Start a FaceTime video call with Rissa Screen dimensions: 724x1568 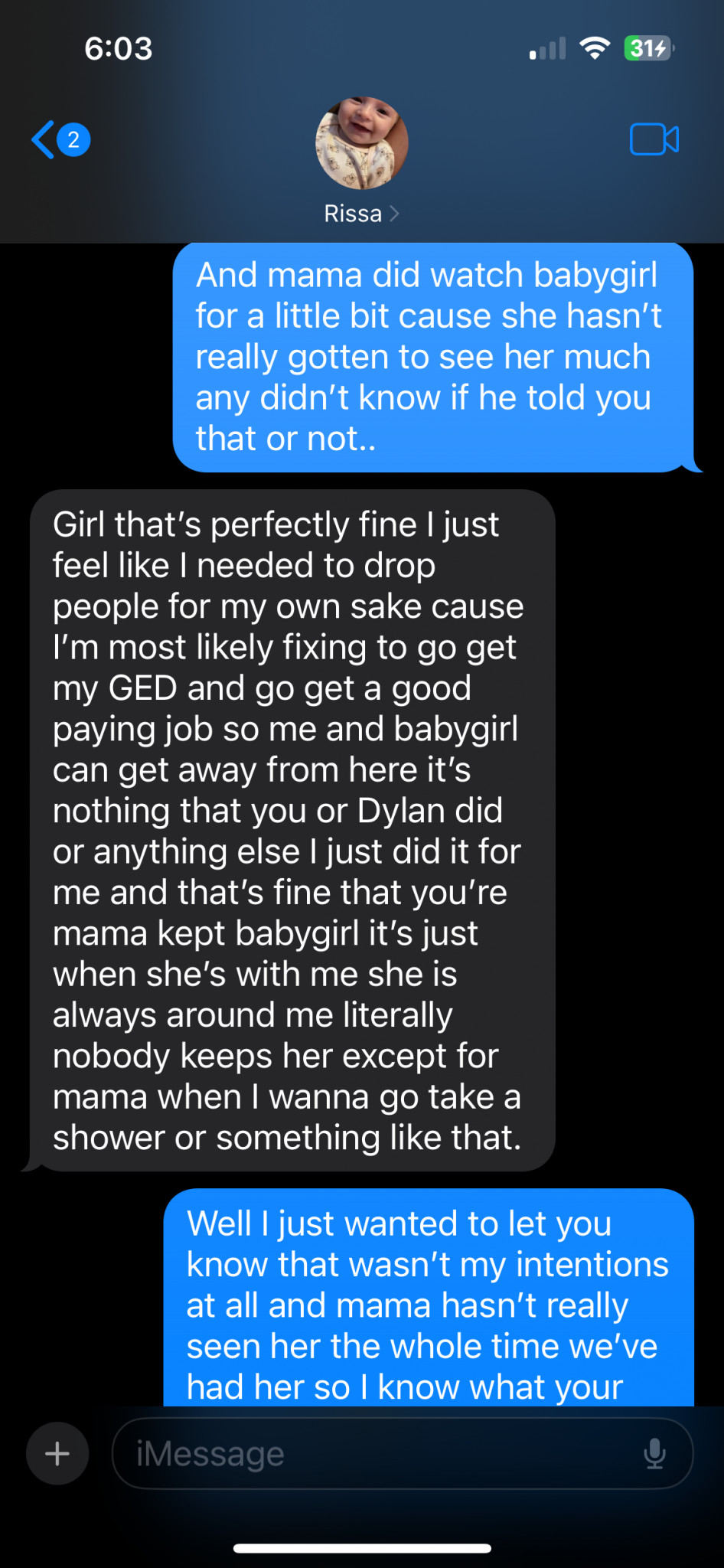pyautogui.click(x=654, y=139)
